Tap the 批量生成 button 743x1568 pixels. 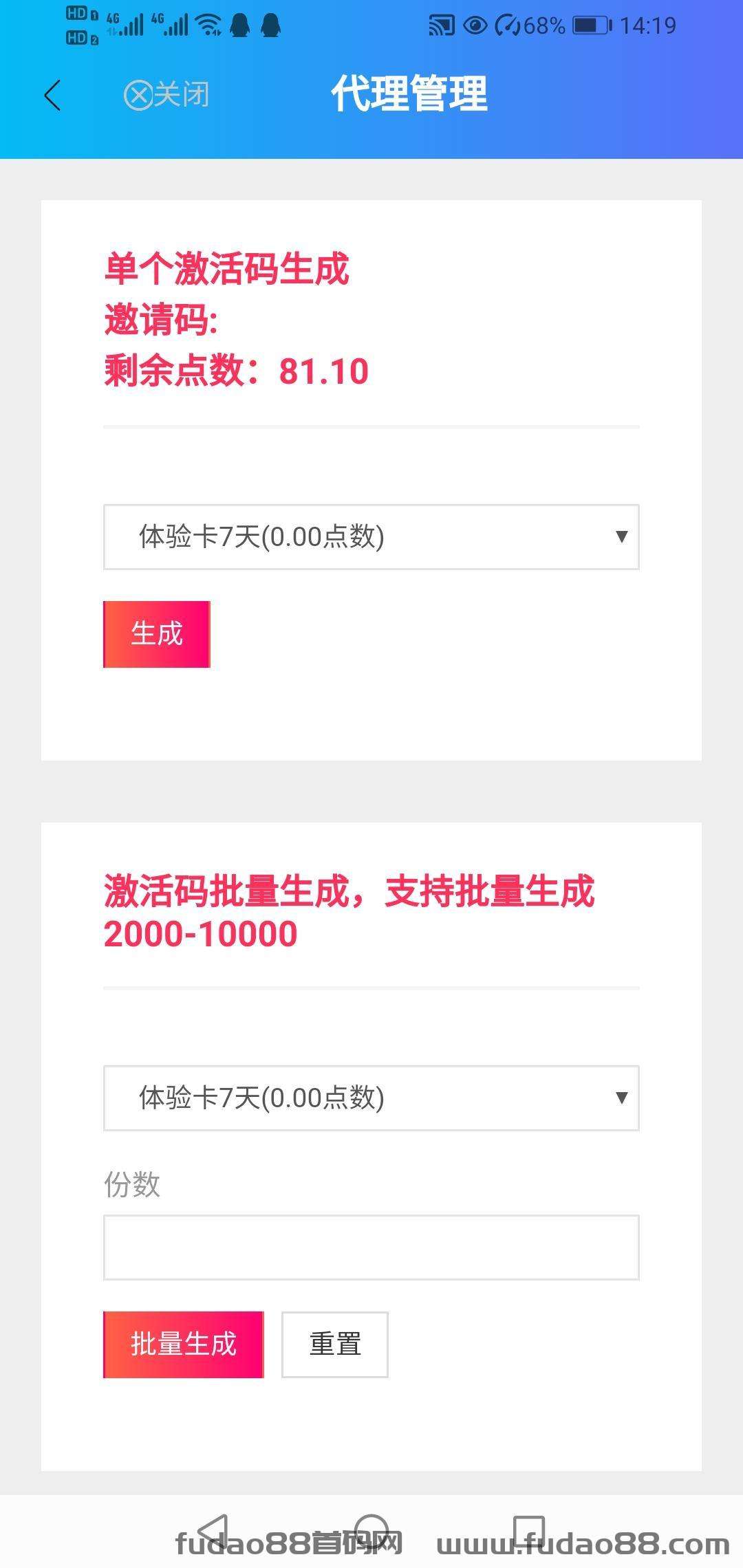(x=184, y=1344)
